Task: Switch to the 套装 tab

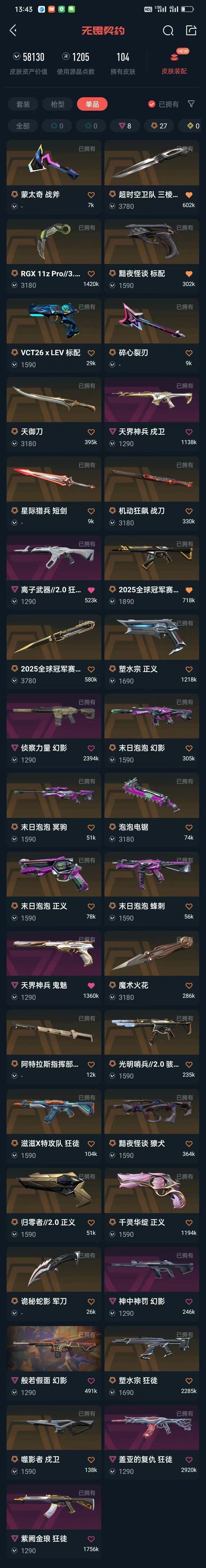Action: click(23, 104)
